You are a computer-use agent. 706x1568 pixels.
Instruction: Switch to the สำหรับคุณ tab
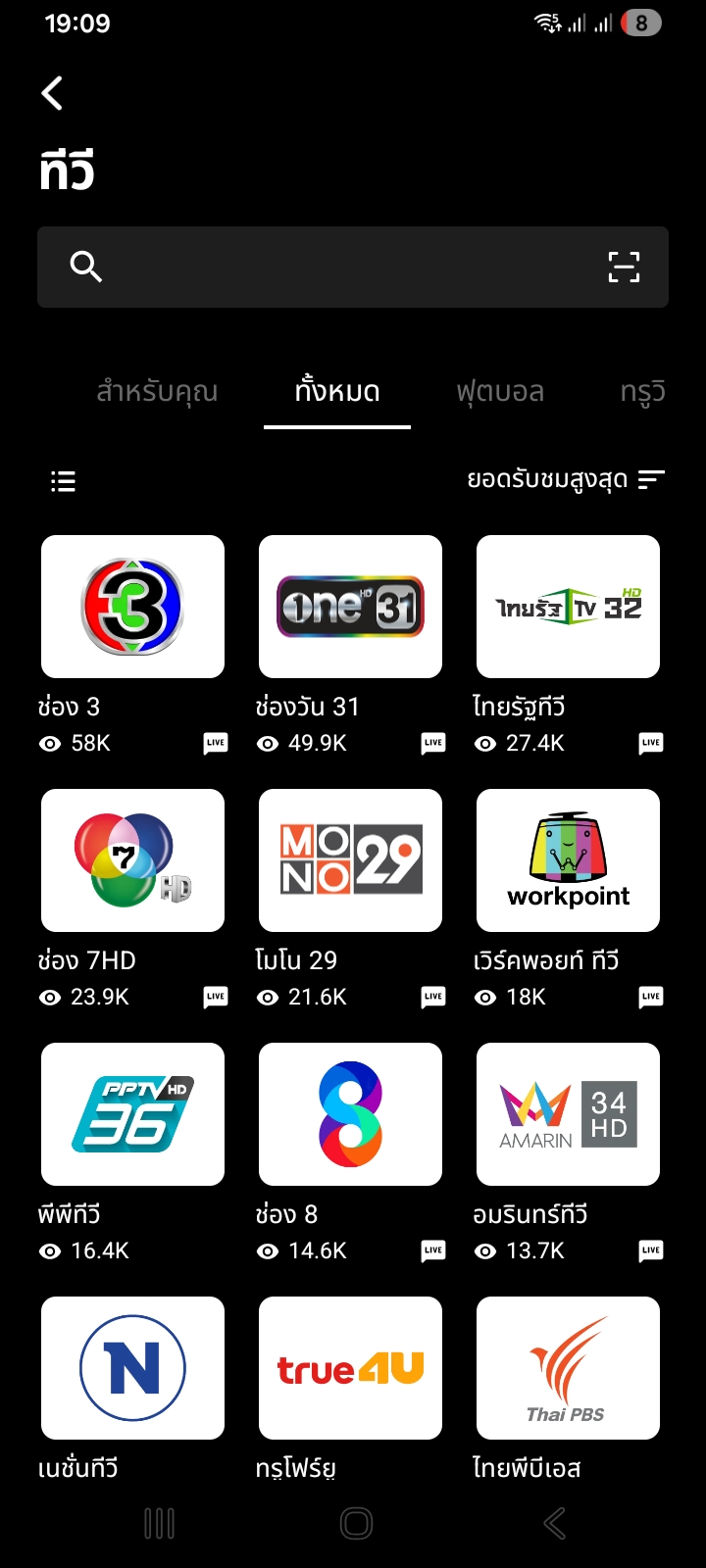[x=157, y=392]
